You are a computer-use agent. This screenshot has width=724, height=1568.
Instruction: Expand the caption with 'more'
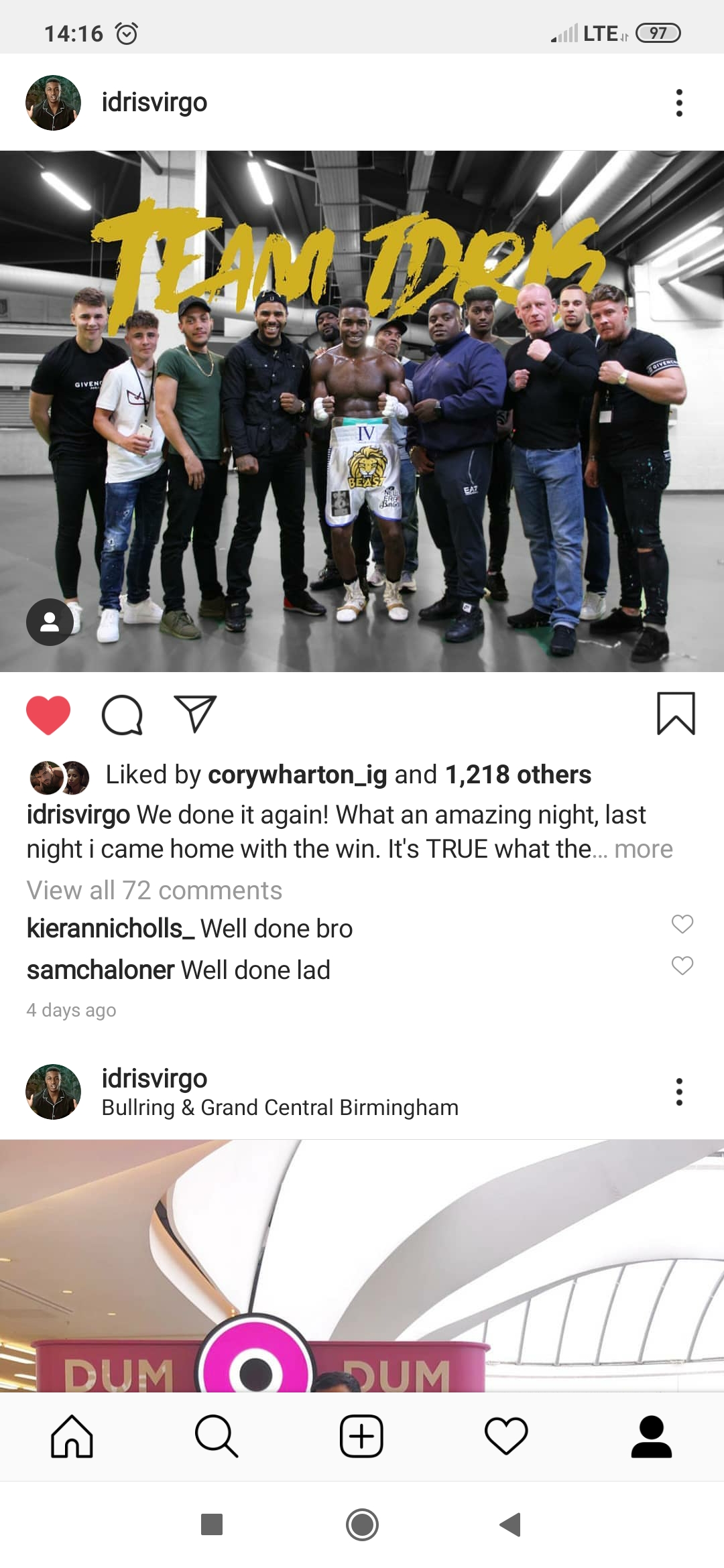click(x=643, y=849)
